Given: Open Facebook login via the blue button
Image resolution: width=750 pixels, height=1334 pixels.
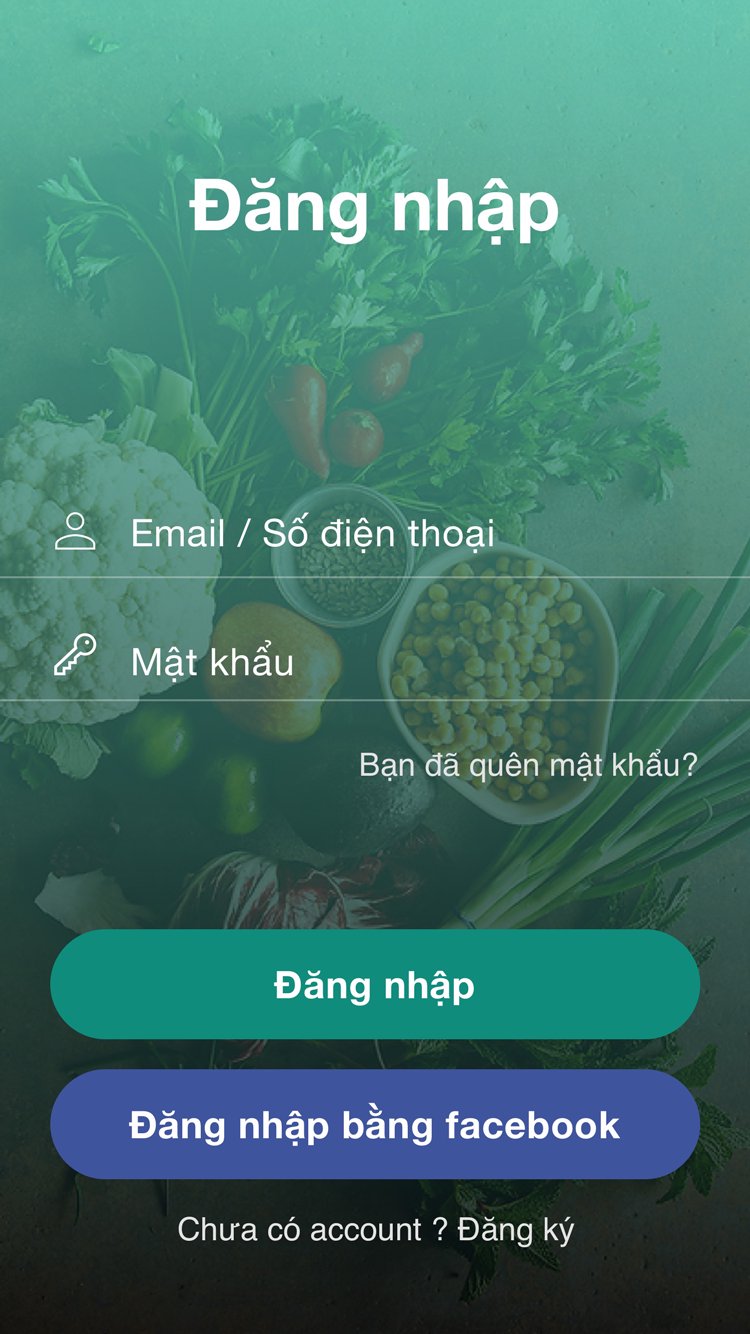Looking at the screenshot, I should 375,1124.
